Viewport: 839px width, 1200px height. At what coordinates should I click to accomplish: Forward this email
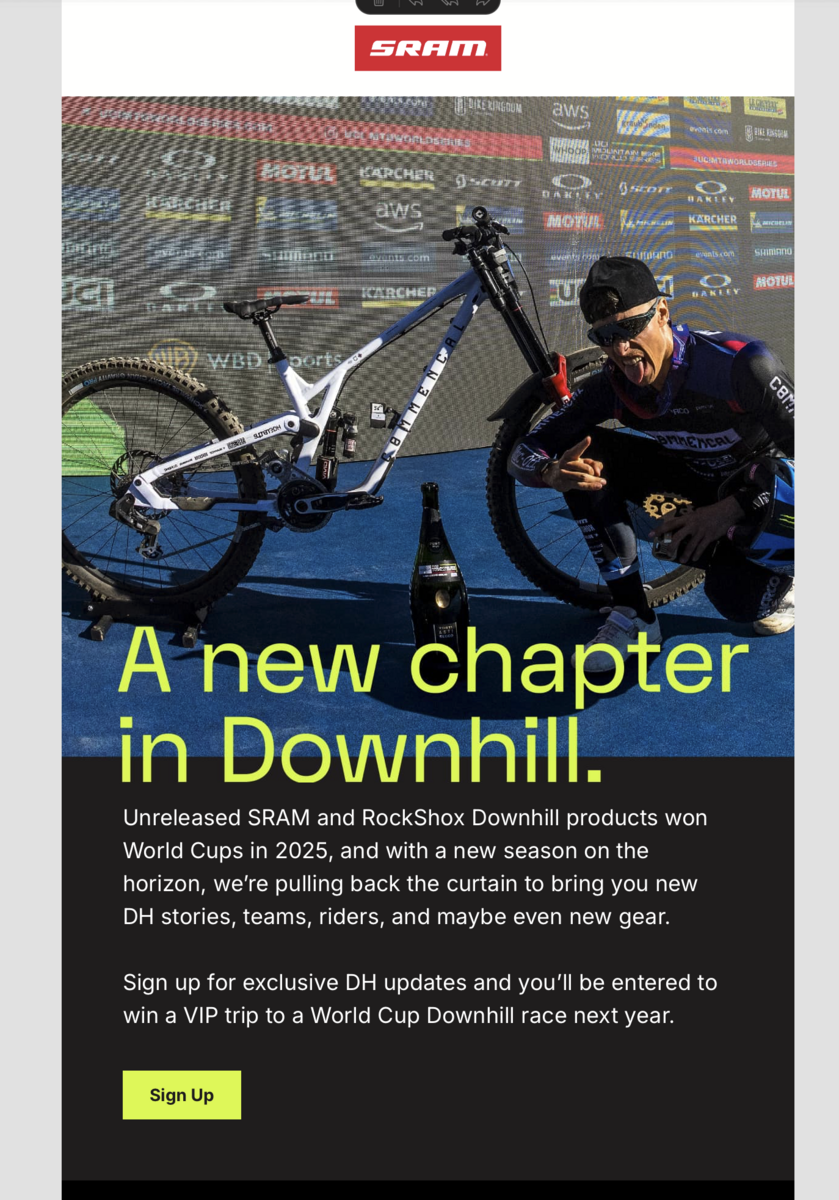point(481,3)
